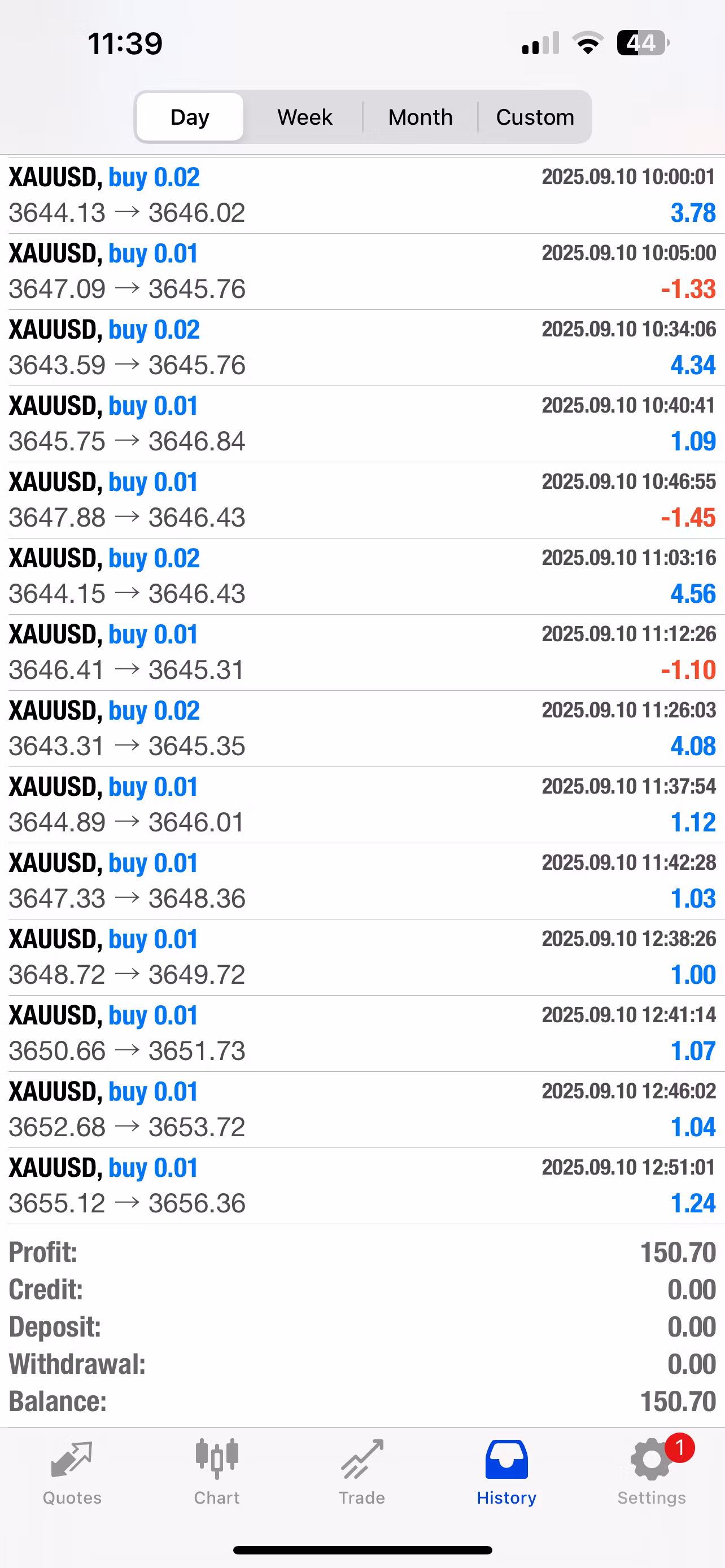Expand the trade closed at 10:46:55
Image resolution: width=725 pixels, height=1568 pixels.
coord(362,500)
